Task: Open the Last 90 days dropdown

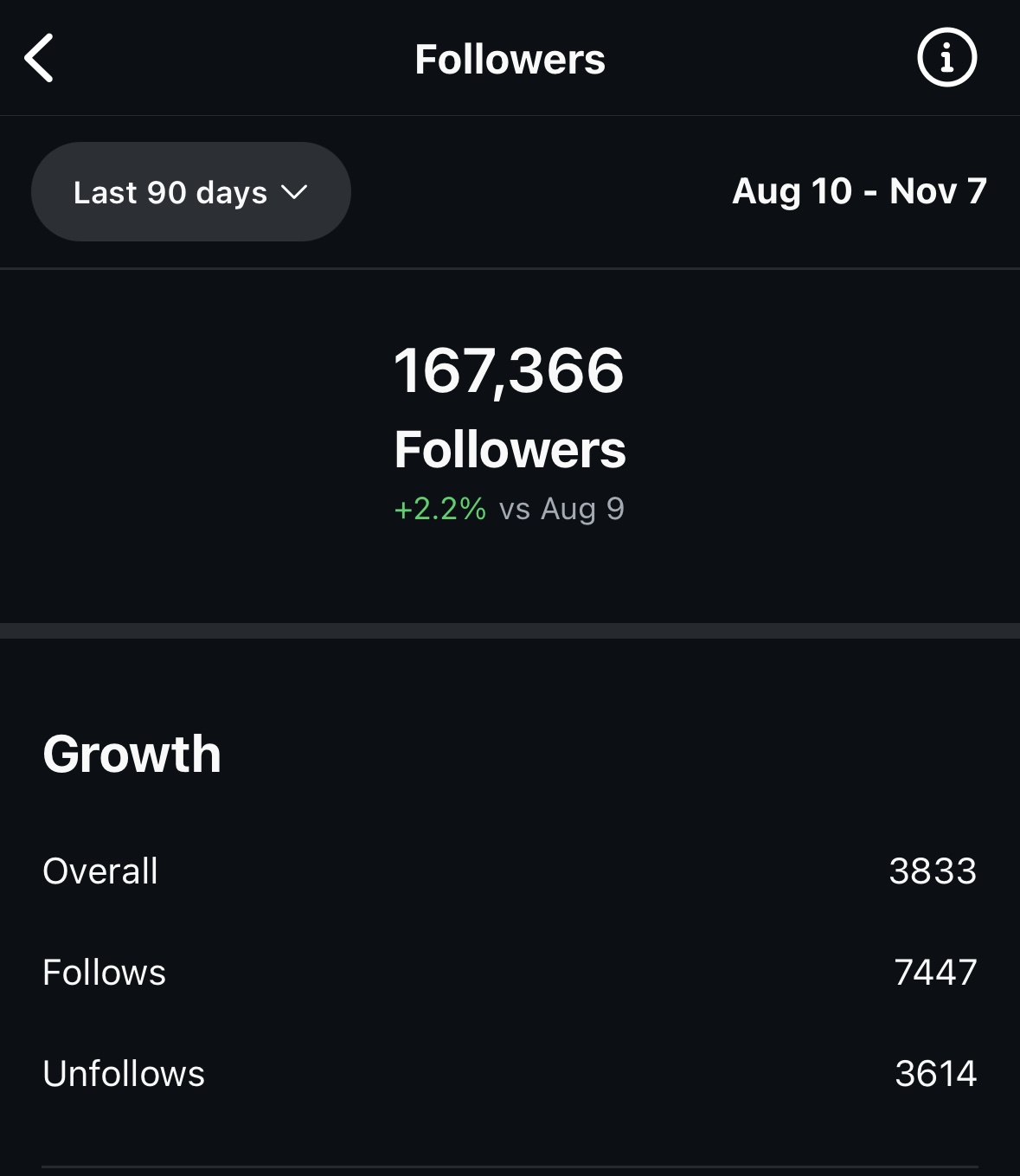Action: tap(190, 192)
